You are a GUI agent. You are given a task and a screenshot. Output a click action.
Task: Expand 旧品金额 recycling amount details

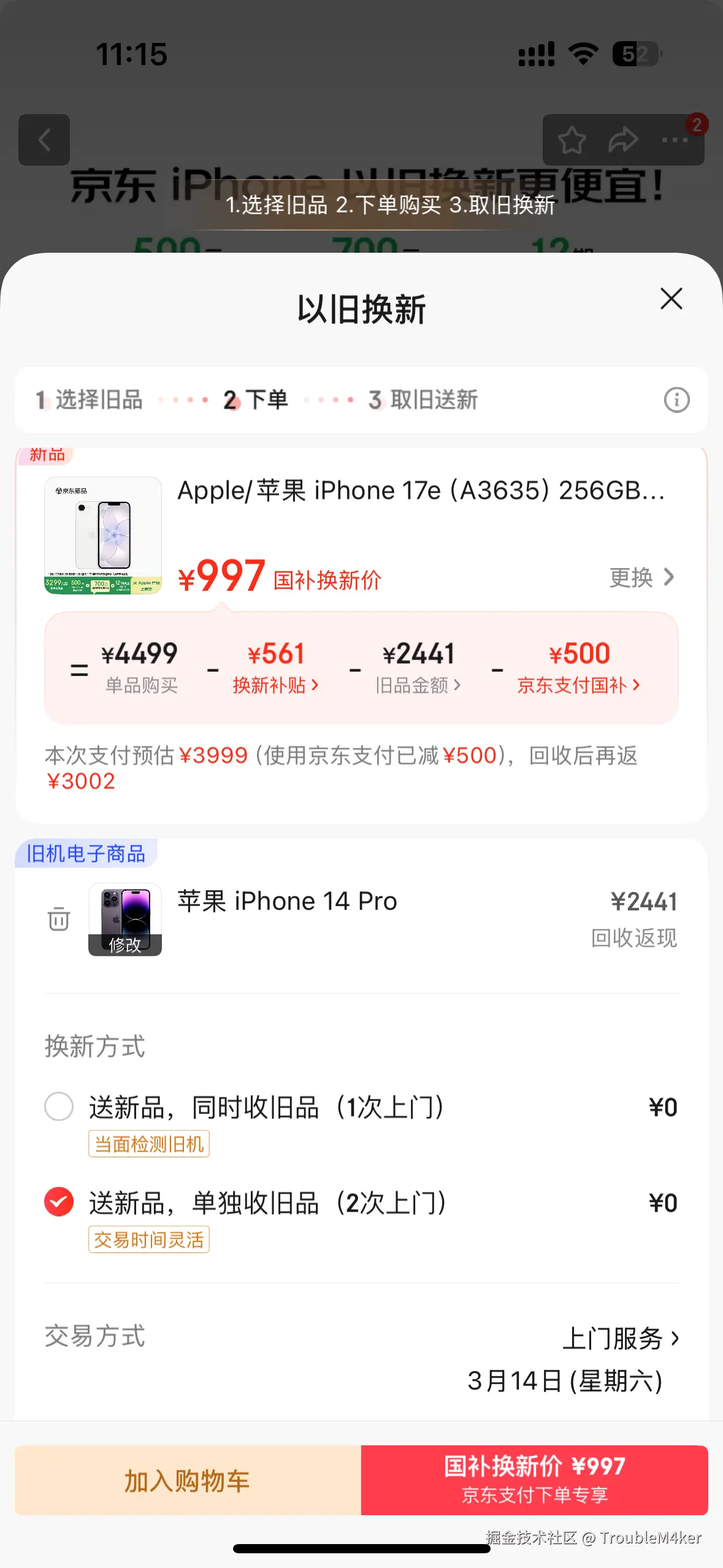pos(420,685)
